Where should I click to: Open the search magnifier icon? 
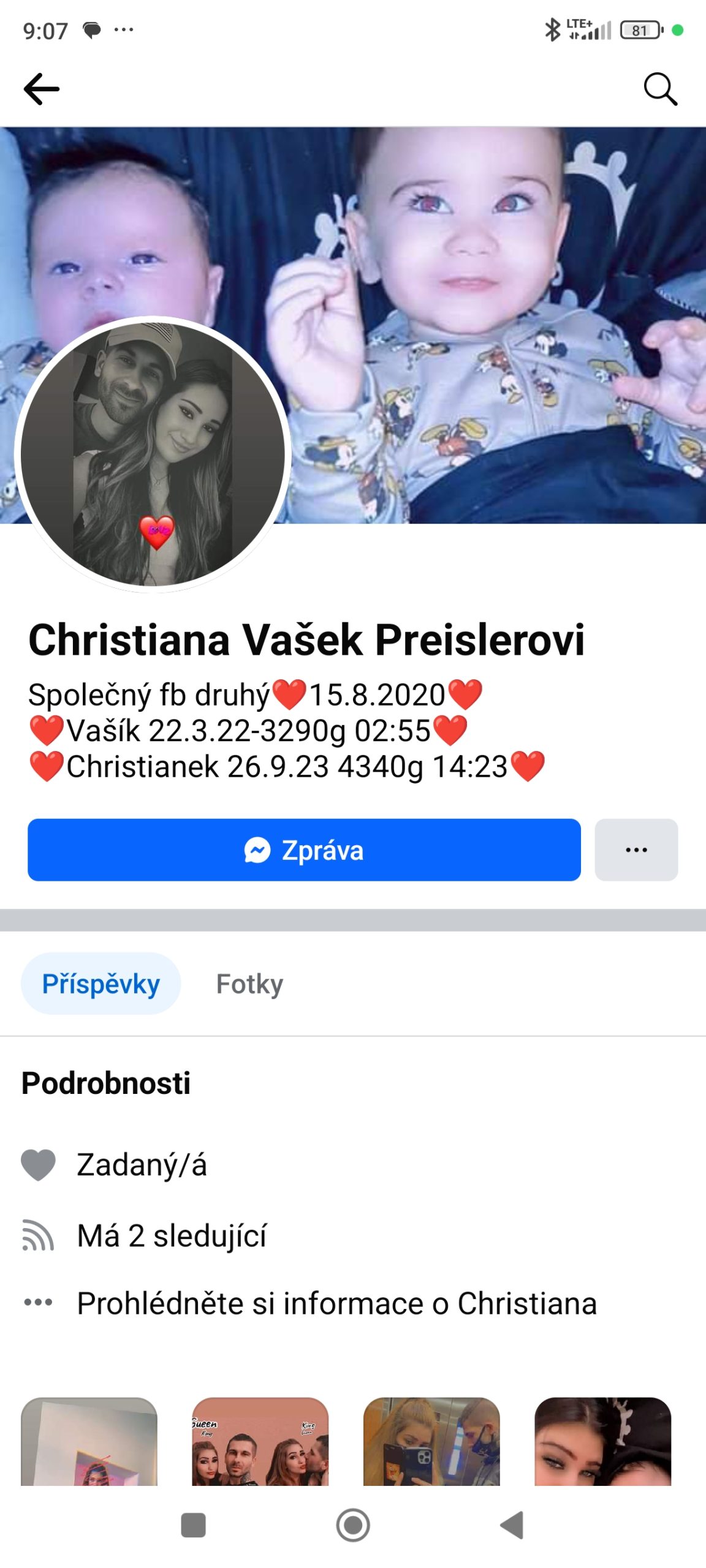pos(661,89)
